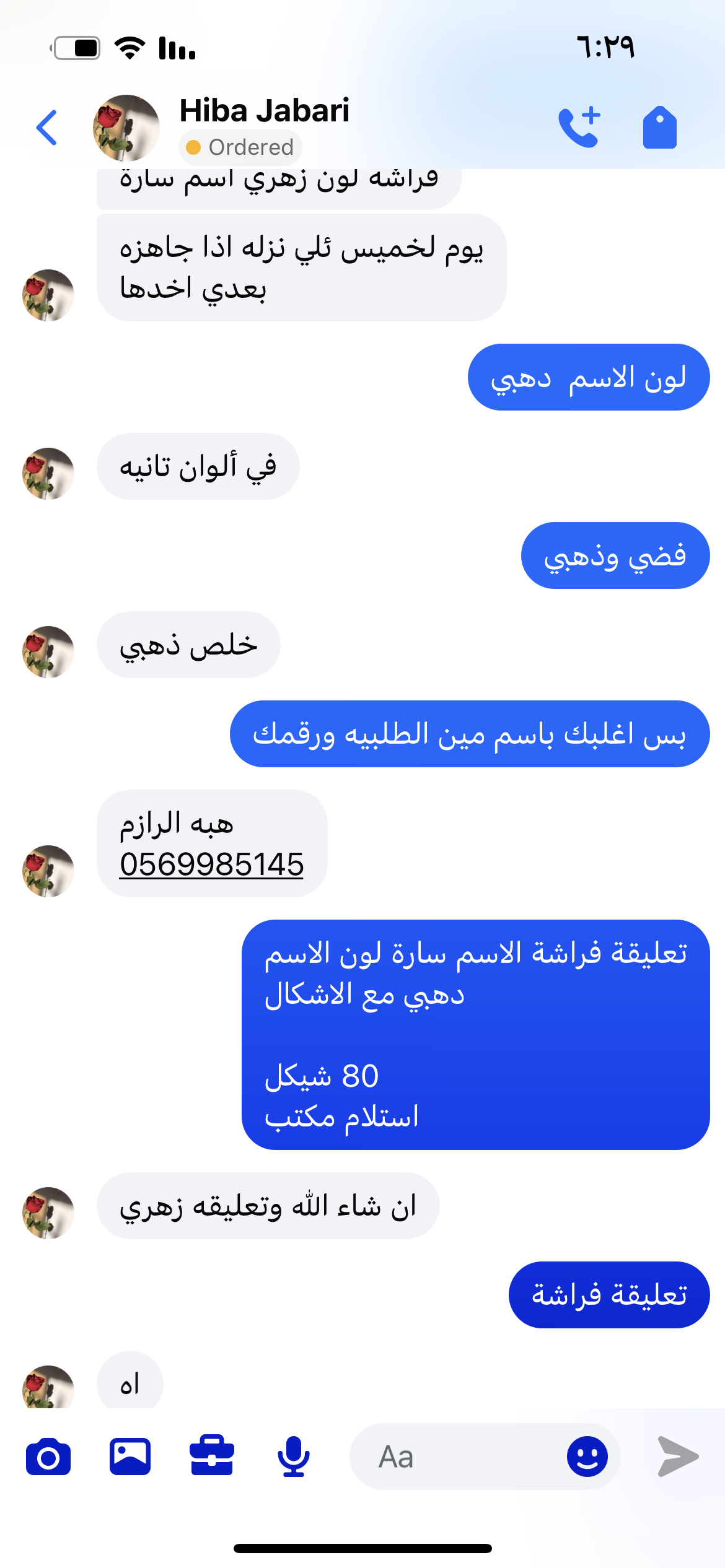Open the label tag icon
This screenshot has height=1568, width=725.
click(x=659, y=128)
